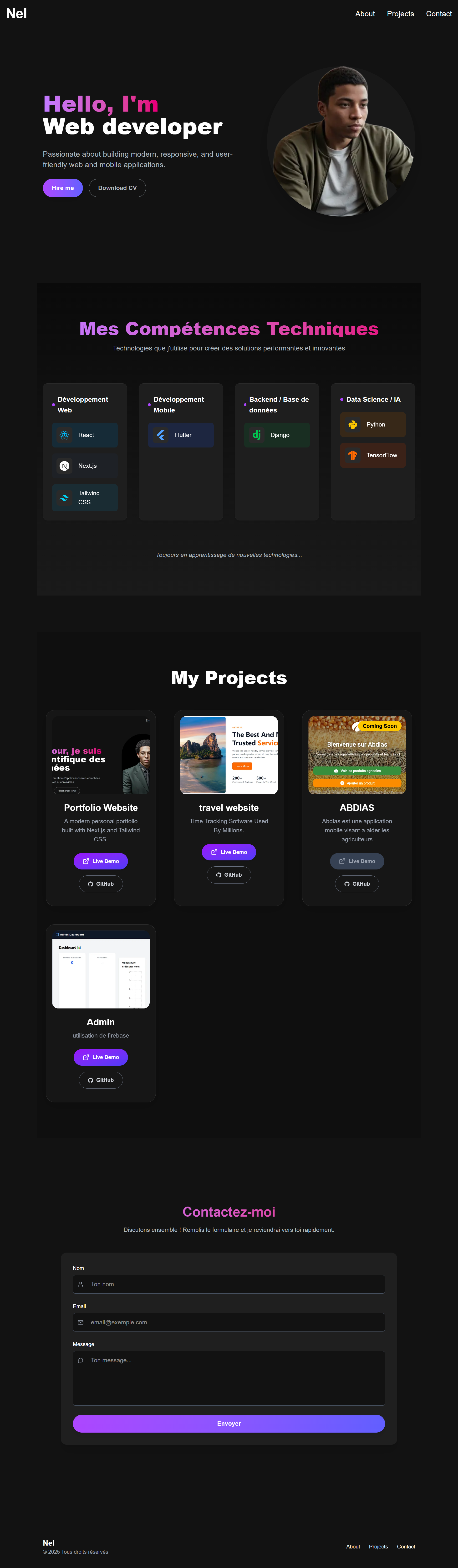The image size is (458, 1568).
Task: Tap the Nel logo in the header
Action: 16,13
